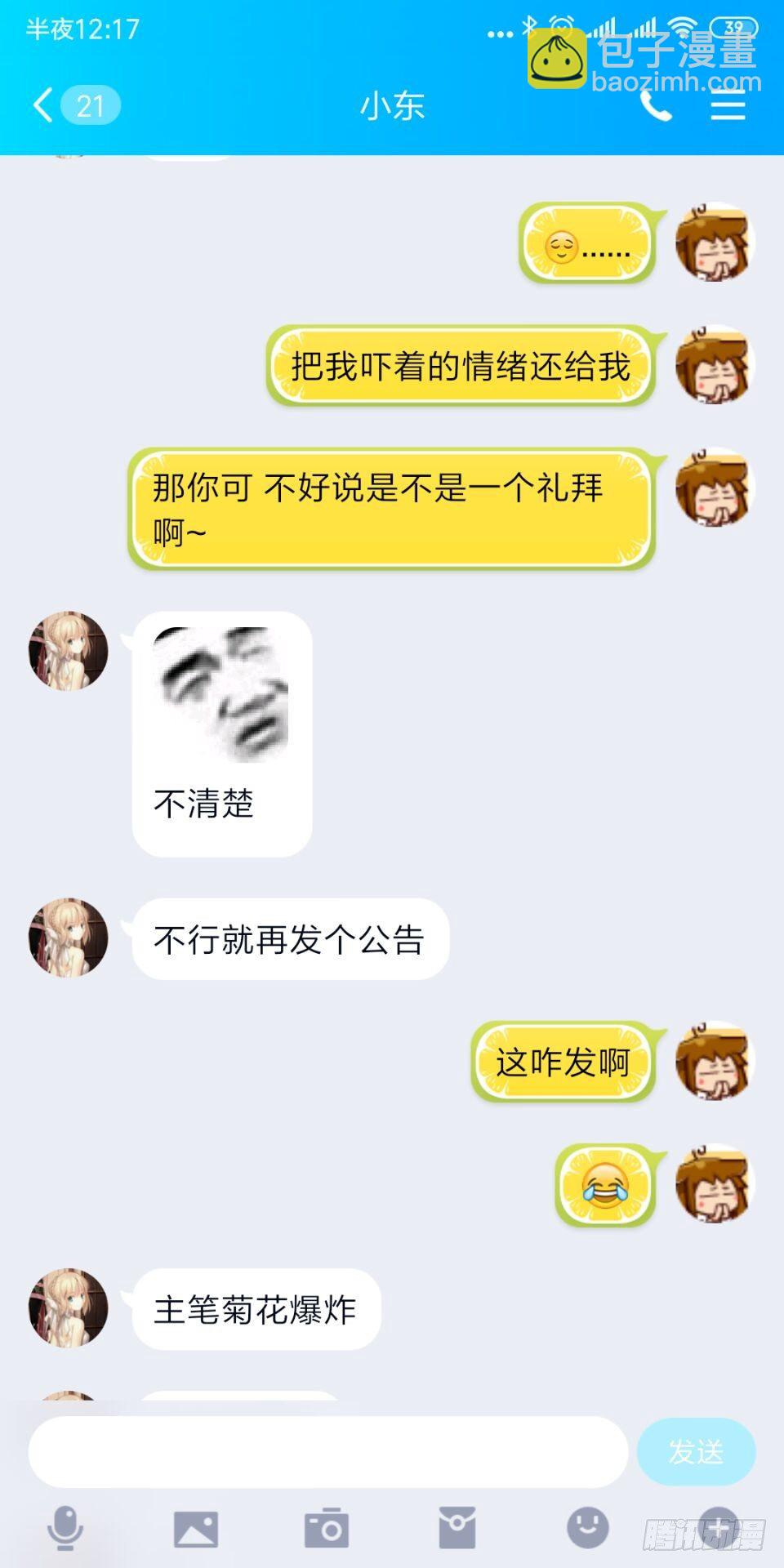Tap the 发送 send button
The height and width of the screenshot is (1568, 784).
[696, 1452]
